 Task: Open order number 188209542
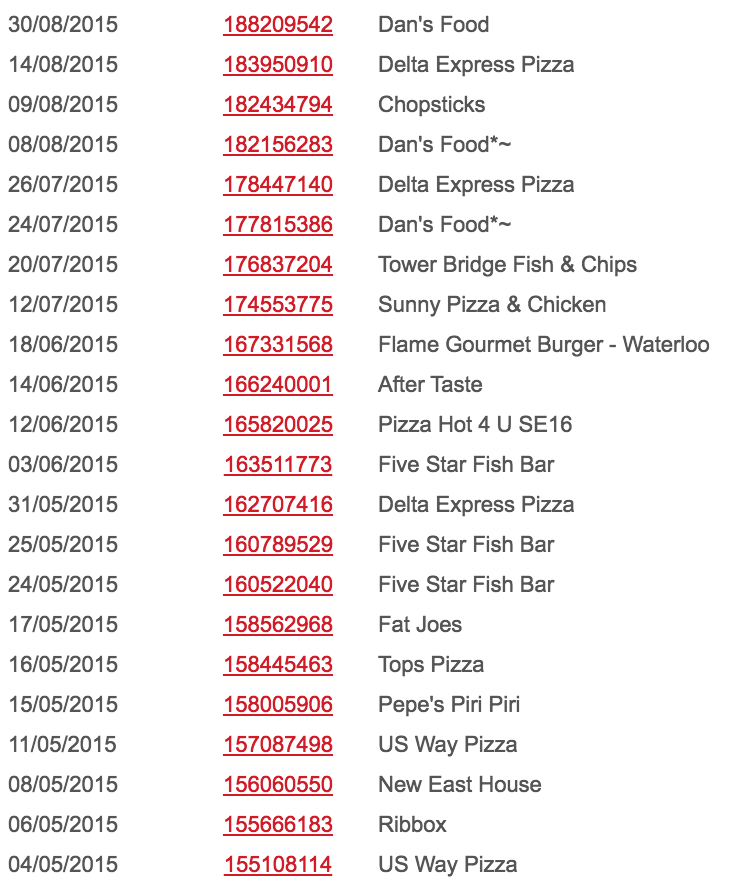[x=278, y=25]
